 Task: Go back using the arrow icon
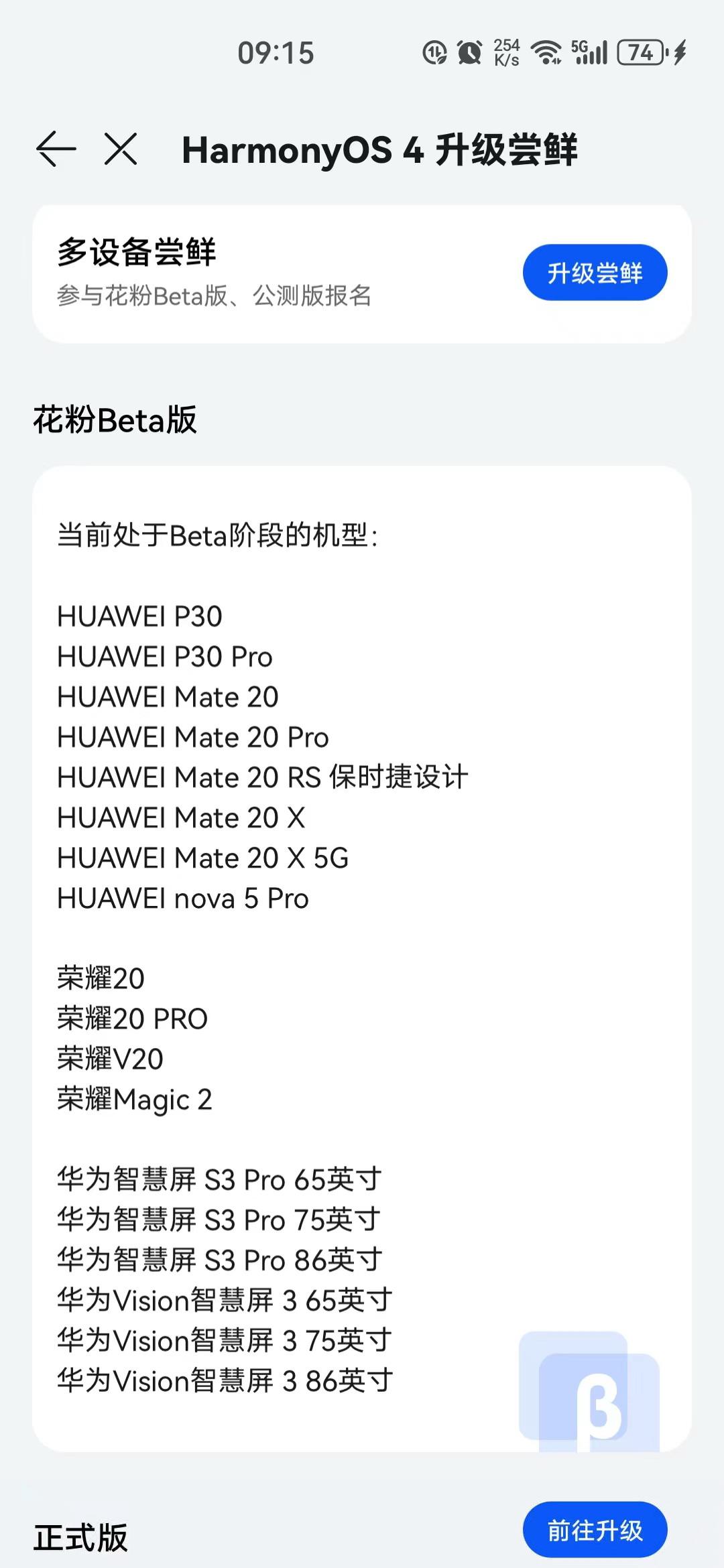56,149
